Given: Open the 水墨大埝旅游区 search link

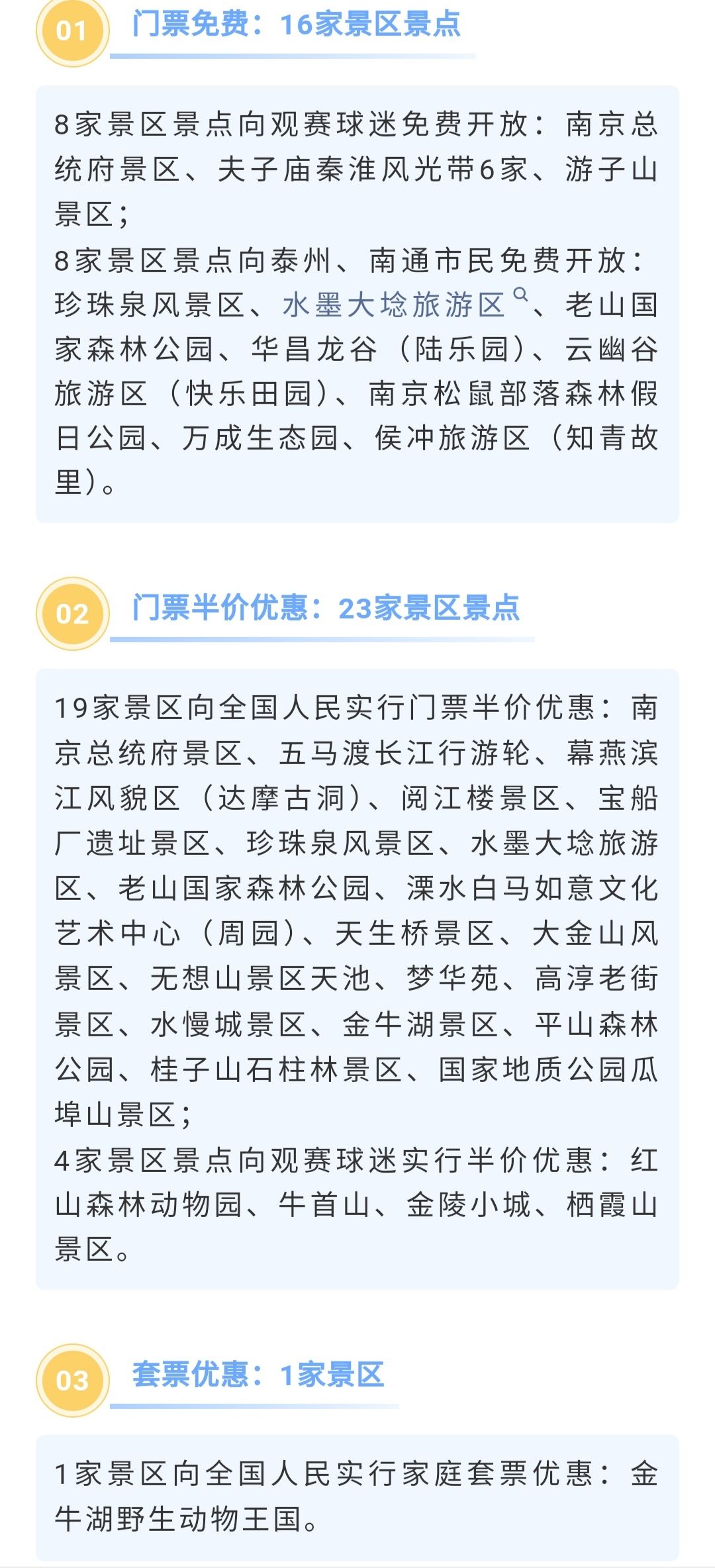Looking at the screenshot, I should coord(395,305).
